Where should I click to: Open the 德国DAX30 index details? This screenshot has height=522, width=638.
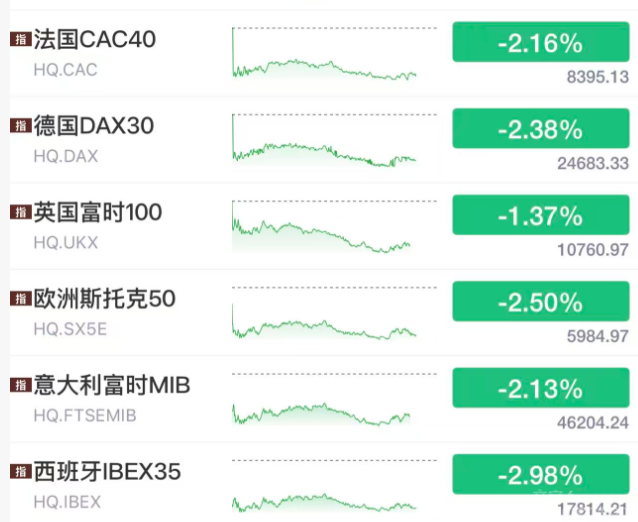click(x=97, y=126)
